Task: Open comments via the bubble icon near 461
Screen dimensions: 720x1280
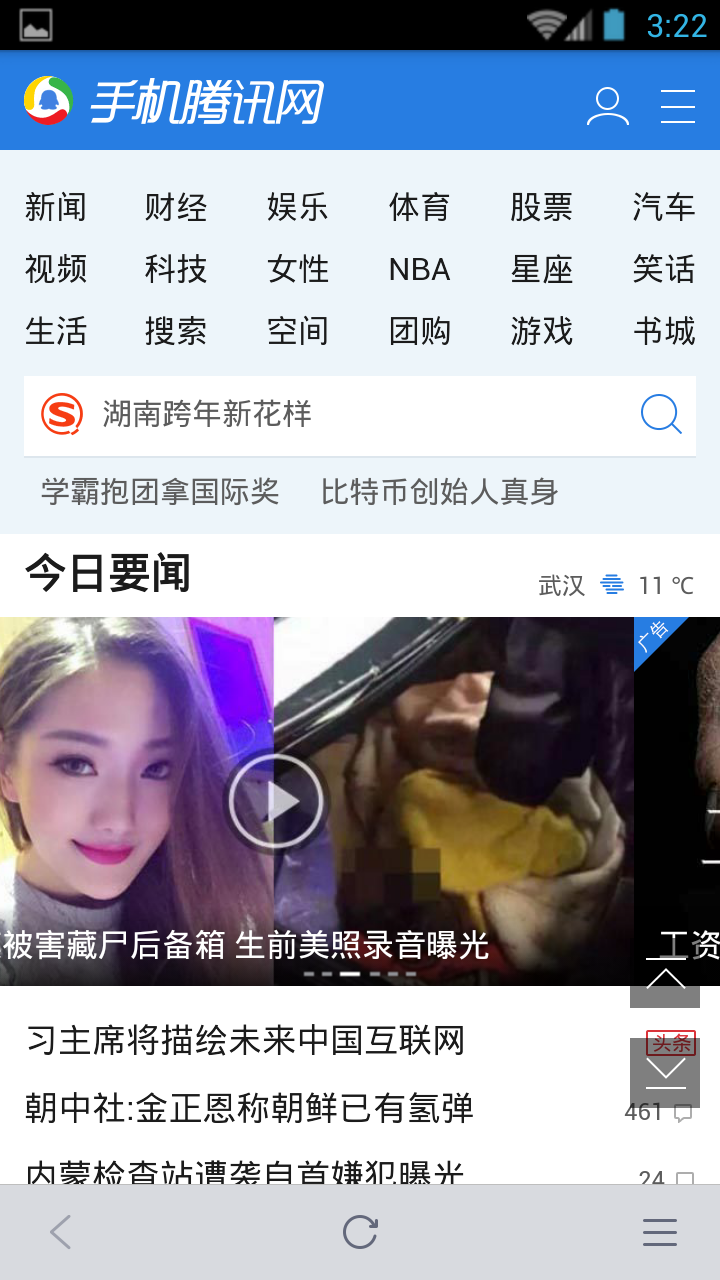Action: [684, 1110]
